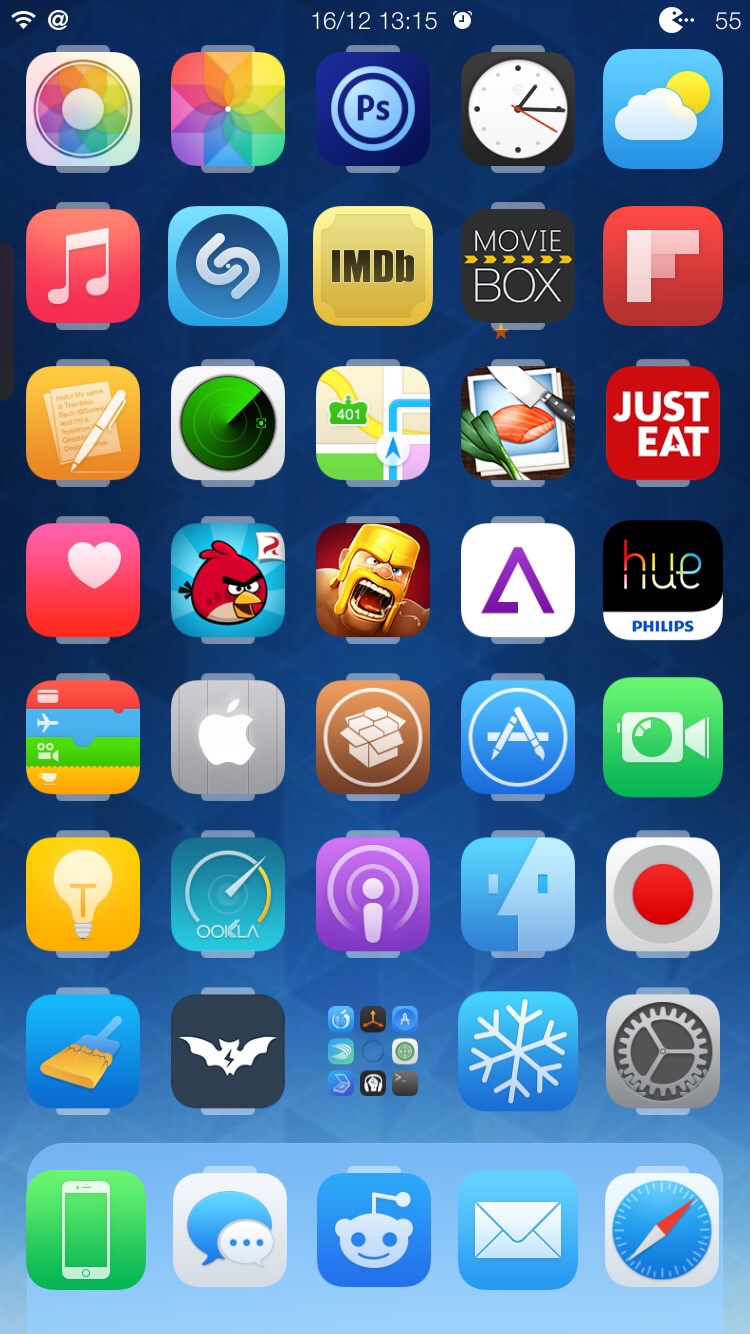Viewport: 750px width, 1334px height.
Task: Open the App Store
Action: [518, 737]
